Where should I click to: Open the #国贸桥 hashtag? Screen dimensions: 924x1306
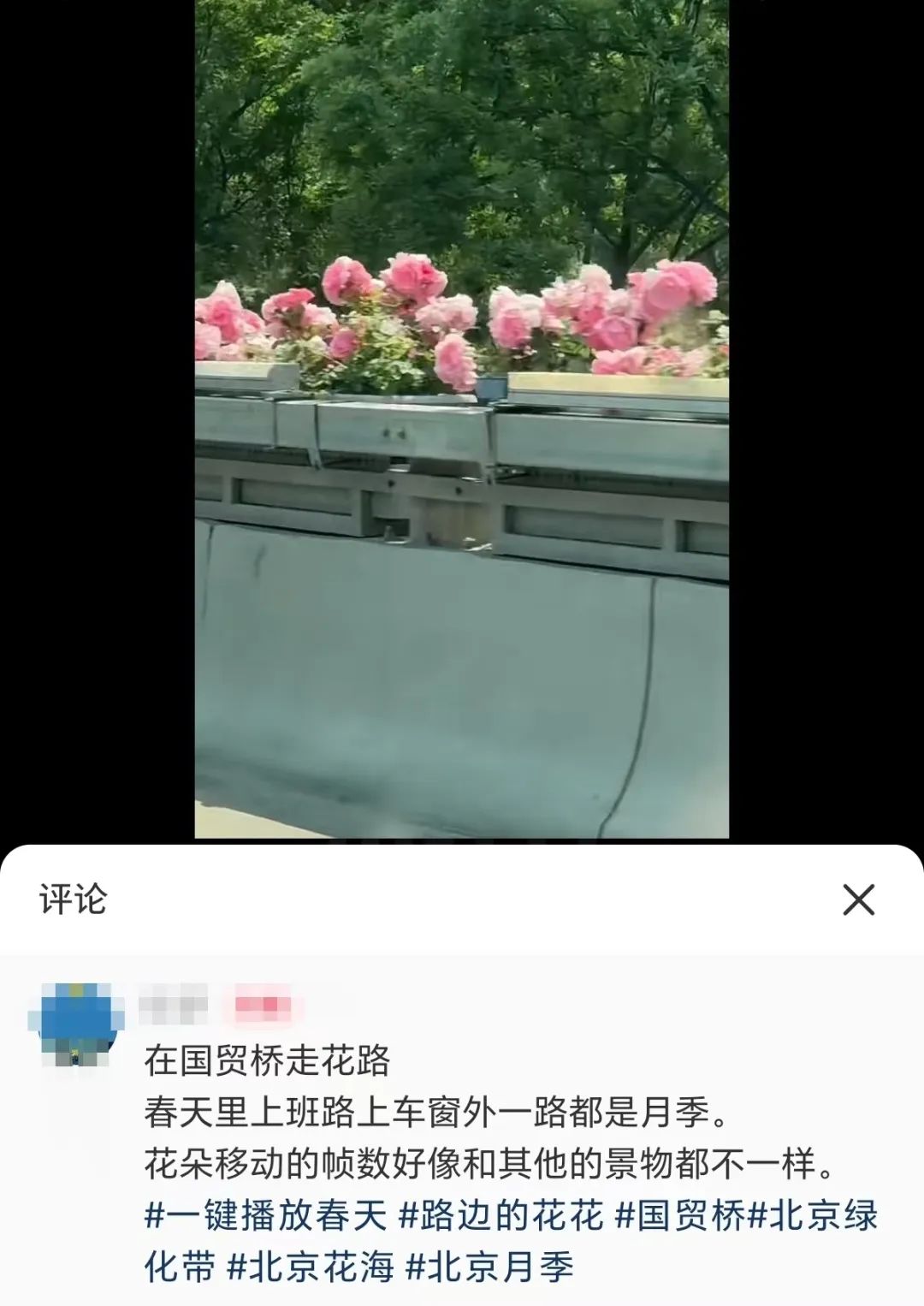(680, 1215)
